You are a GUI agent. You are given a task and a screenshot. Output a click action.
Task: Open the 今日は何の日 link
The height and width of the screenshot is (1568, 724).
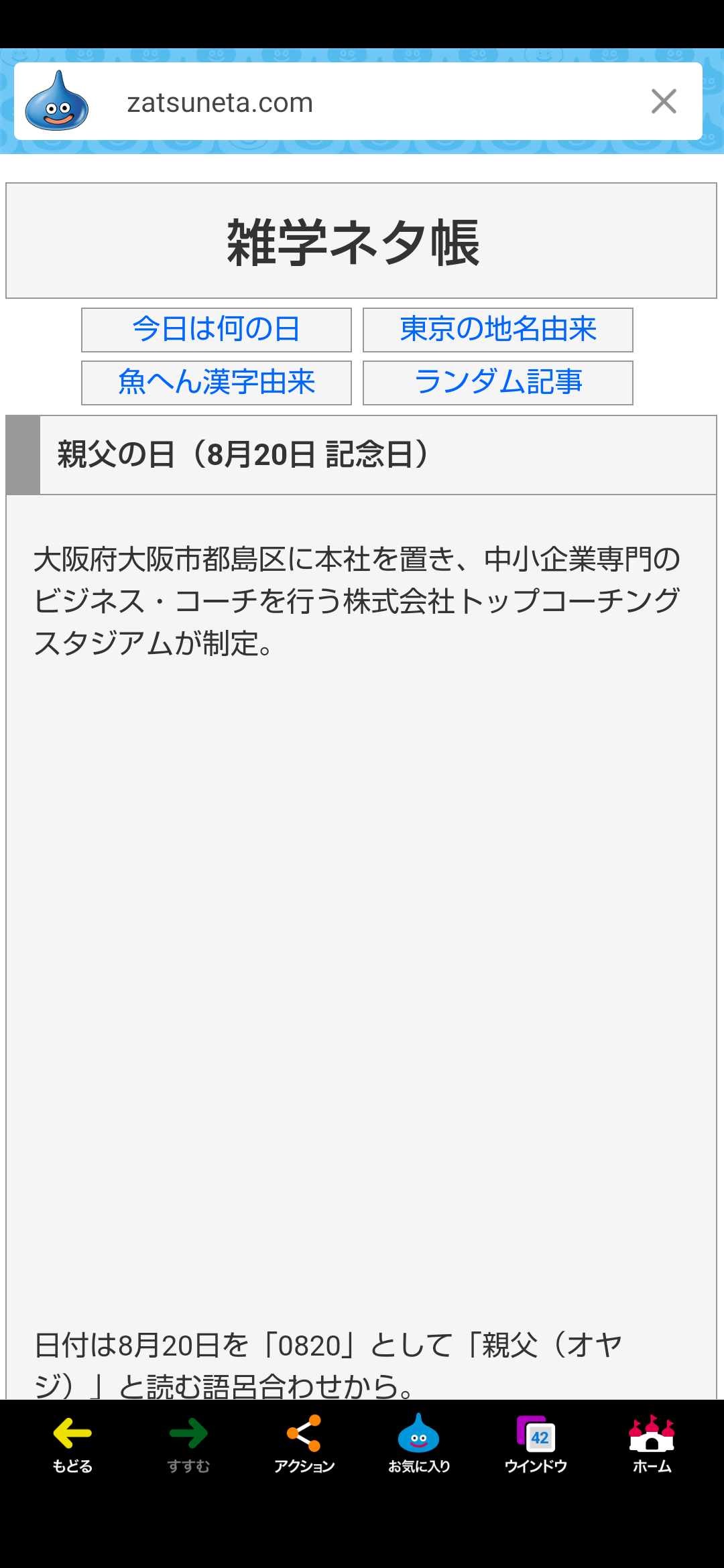pyautogui.click(x=217, y=330)
